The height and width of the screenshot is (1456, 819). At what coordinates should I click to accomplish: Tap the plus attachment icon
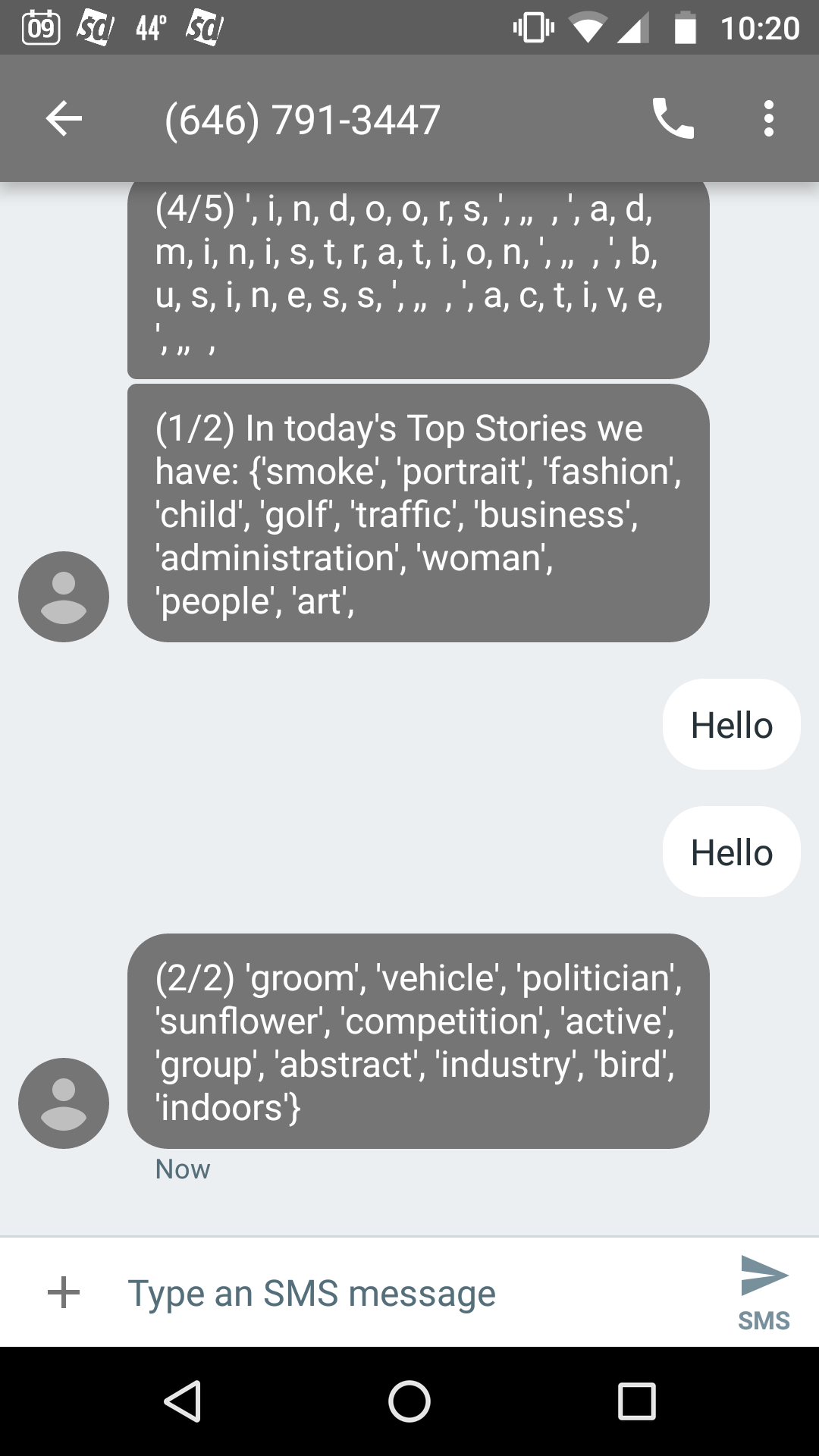point(64,1292)
